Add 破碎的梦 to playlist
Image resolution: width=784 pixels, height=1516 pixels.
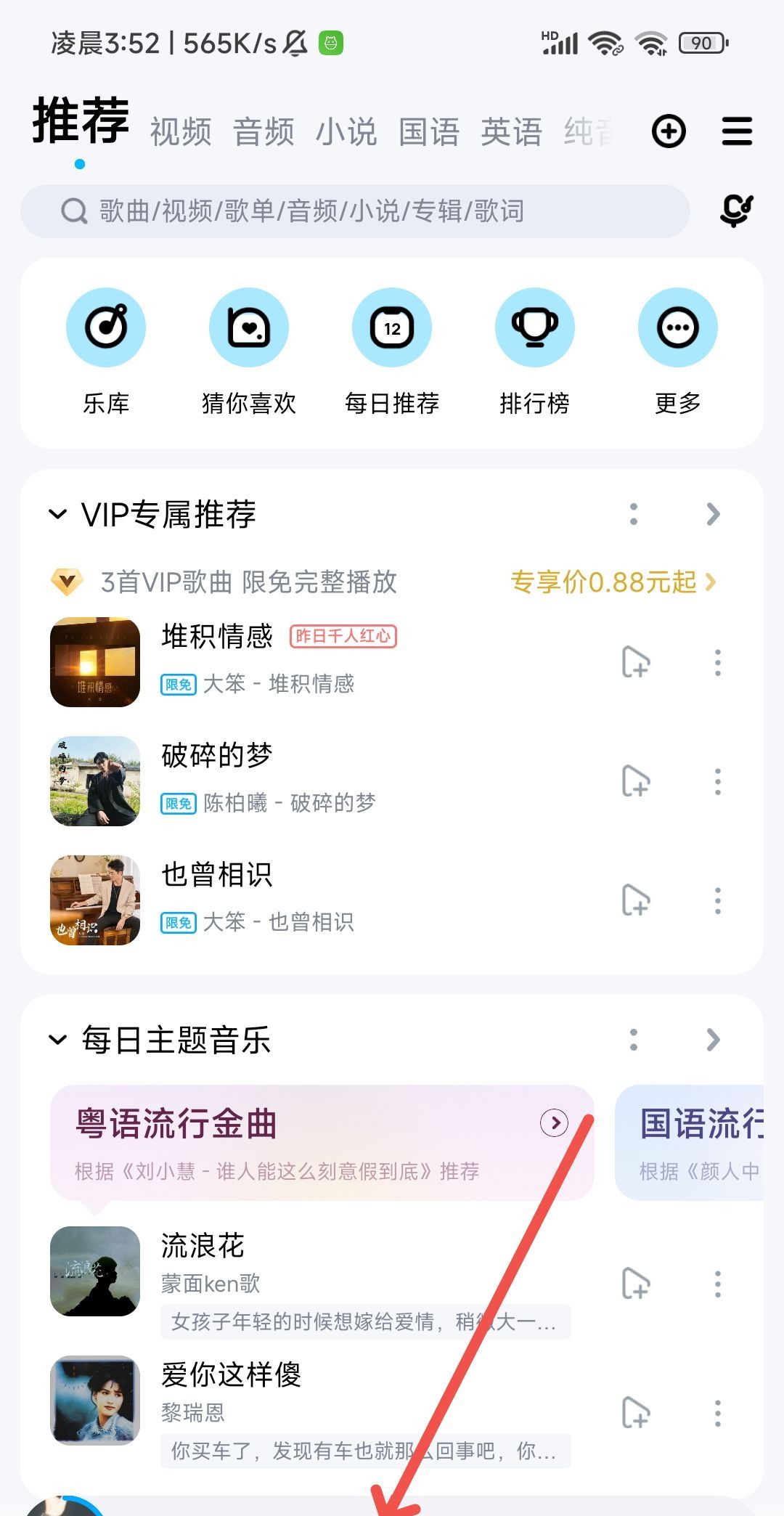click(x=636, y=782)
